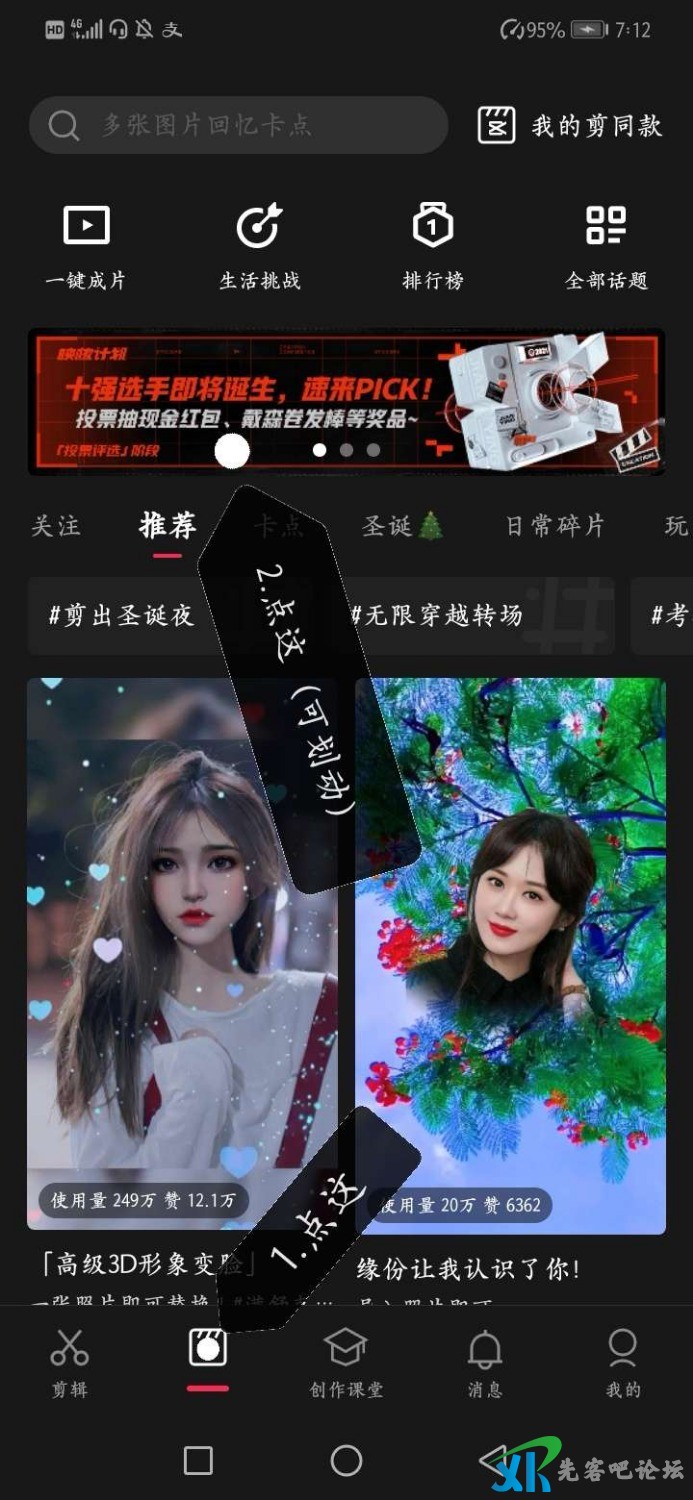This screenshot has height=1500, width=693.
Task: Open the search box 多张图片回忆卡点
Action: click(x=238, y=125)
